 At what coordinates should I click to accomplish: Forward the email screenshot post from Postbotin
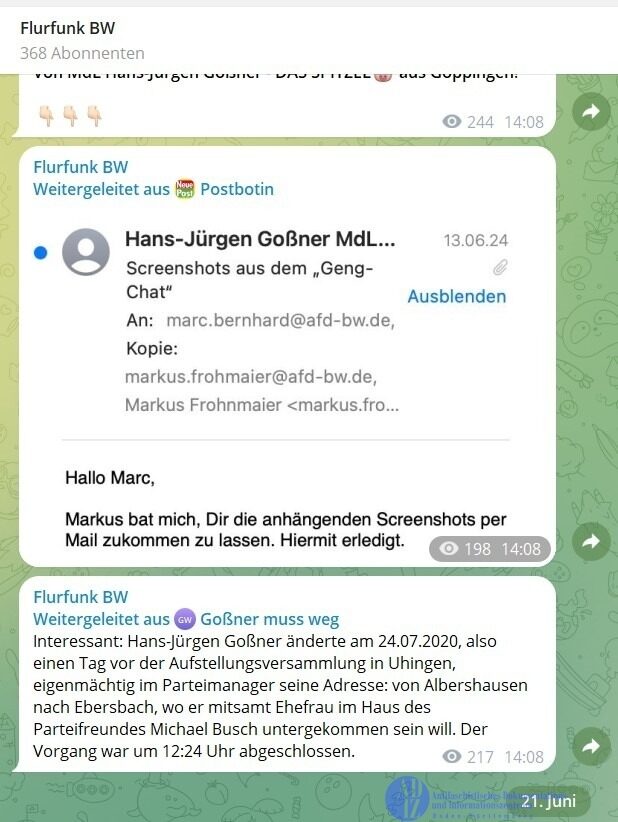(591, 541)
